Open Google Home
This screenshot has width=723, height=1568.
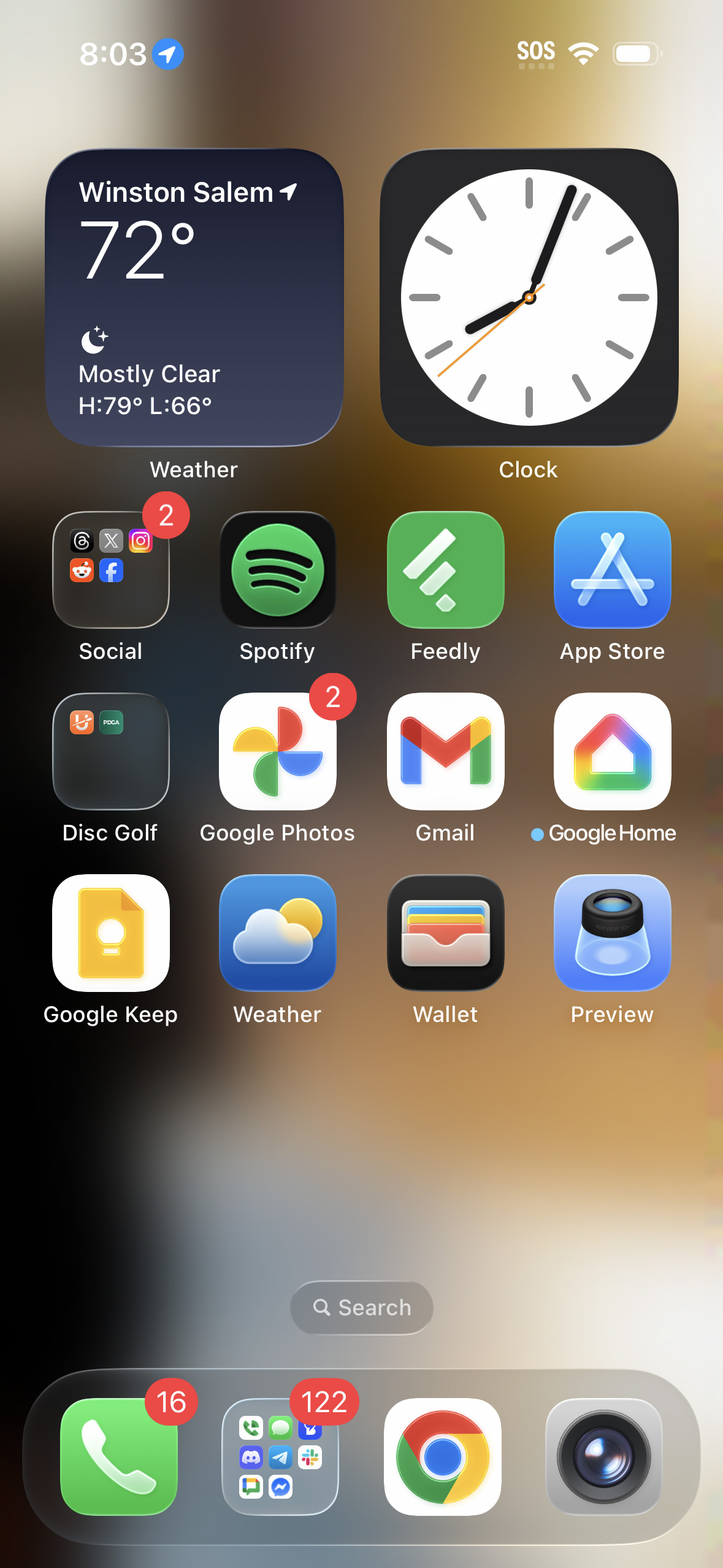pyautogui.click(x=613, y=751)
